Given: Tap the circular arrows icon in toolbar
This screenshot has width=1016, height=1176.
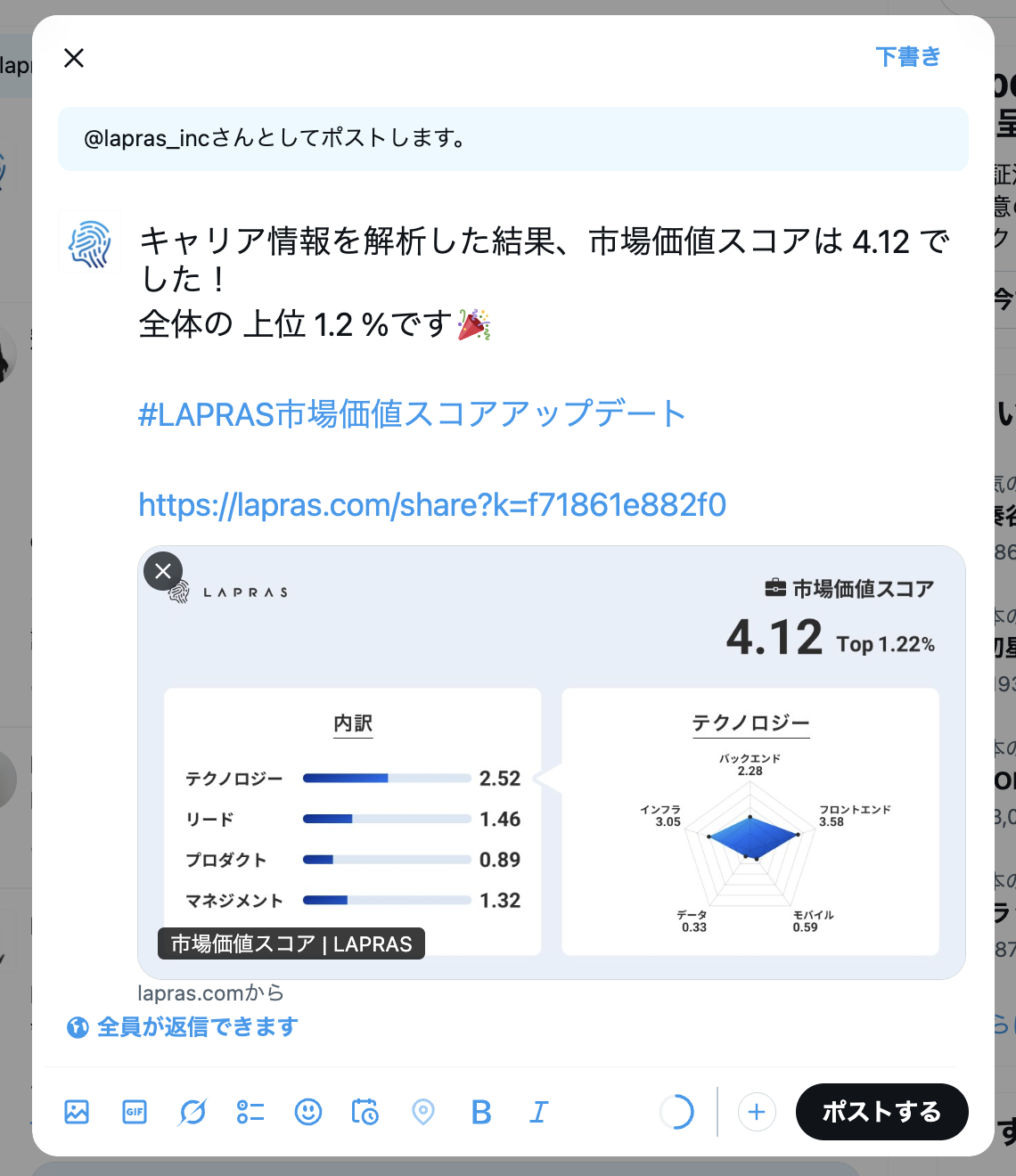Looking at the screenshot, I should pyautogui.click(x=193, y=1112).
